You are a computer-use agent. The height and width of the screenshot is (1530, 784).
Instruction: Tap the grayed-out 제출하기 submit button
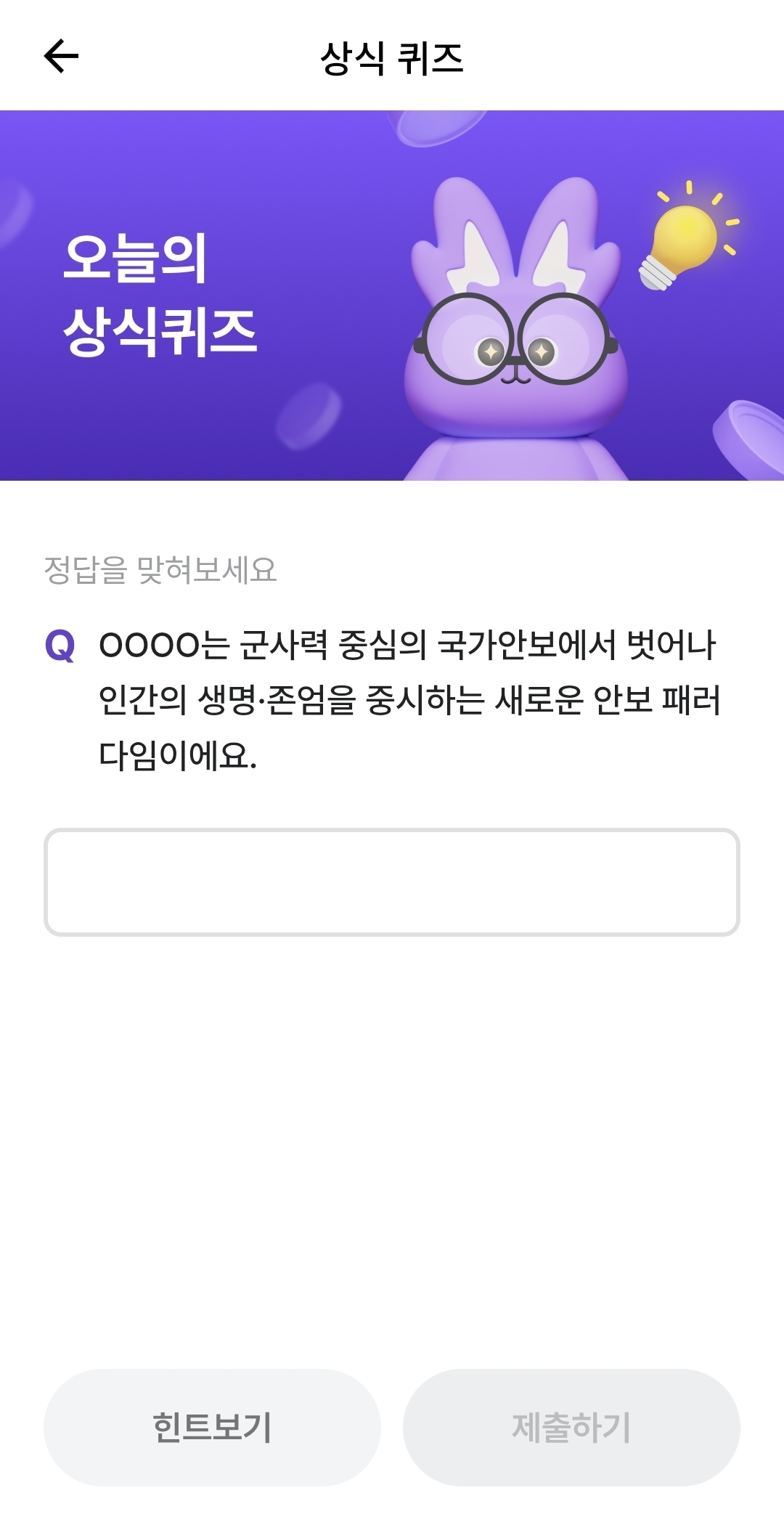(x=571, y=1426)
